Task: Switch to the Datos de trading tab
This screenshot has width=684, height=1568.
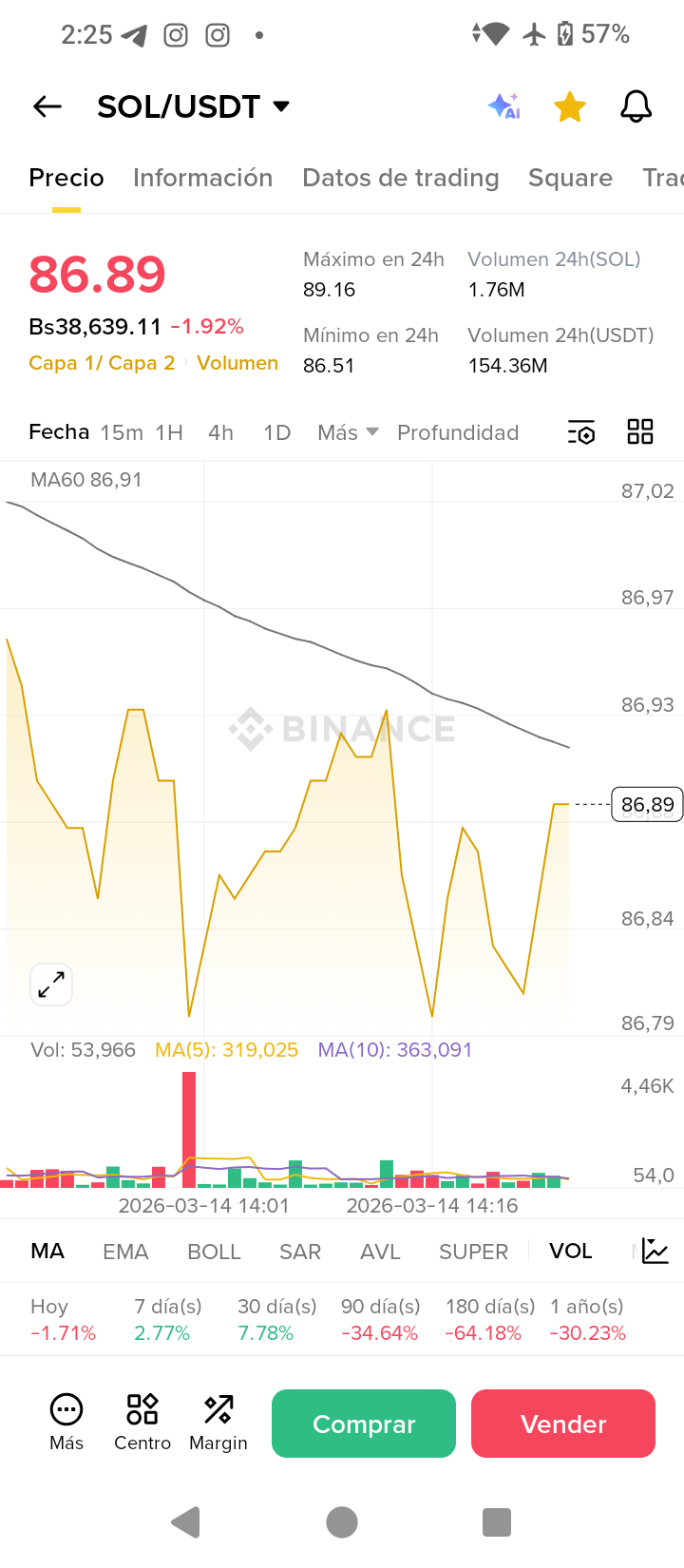Action: point(400,178)
